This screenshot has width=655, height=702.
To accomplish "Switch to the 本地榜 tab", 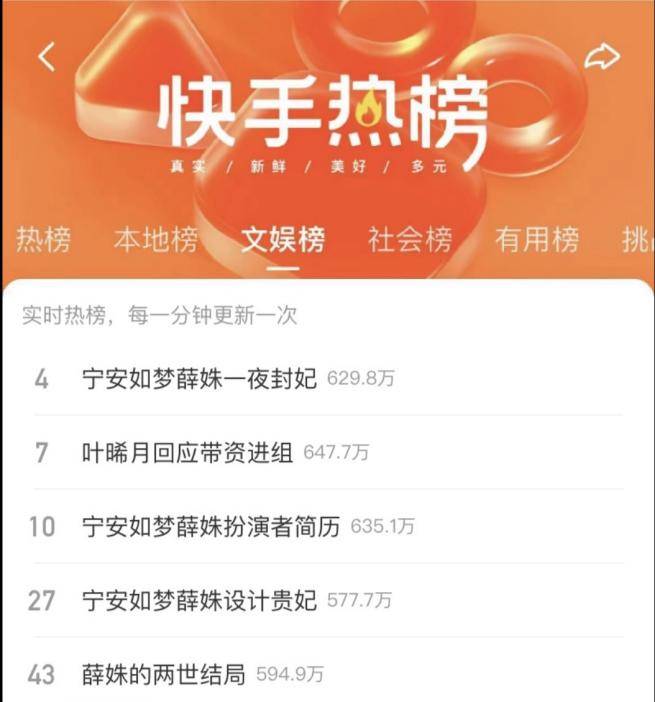I will pyautogui.click(x=155, y=240).
